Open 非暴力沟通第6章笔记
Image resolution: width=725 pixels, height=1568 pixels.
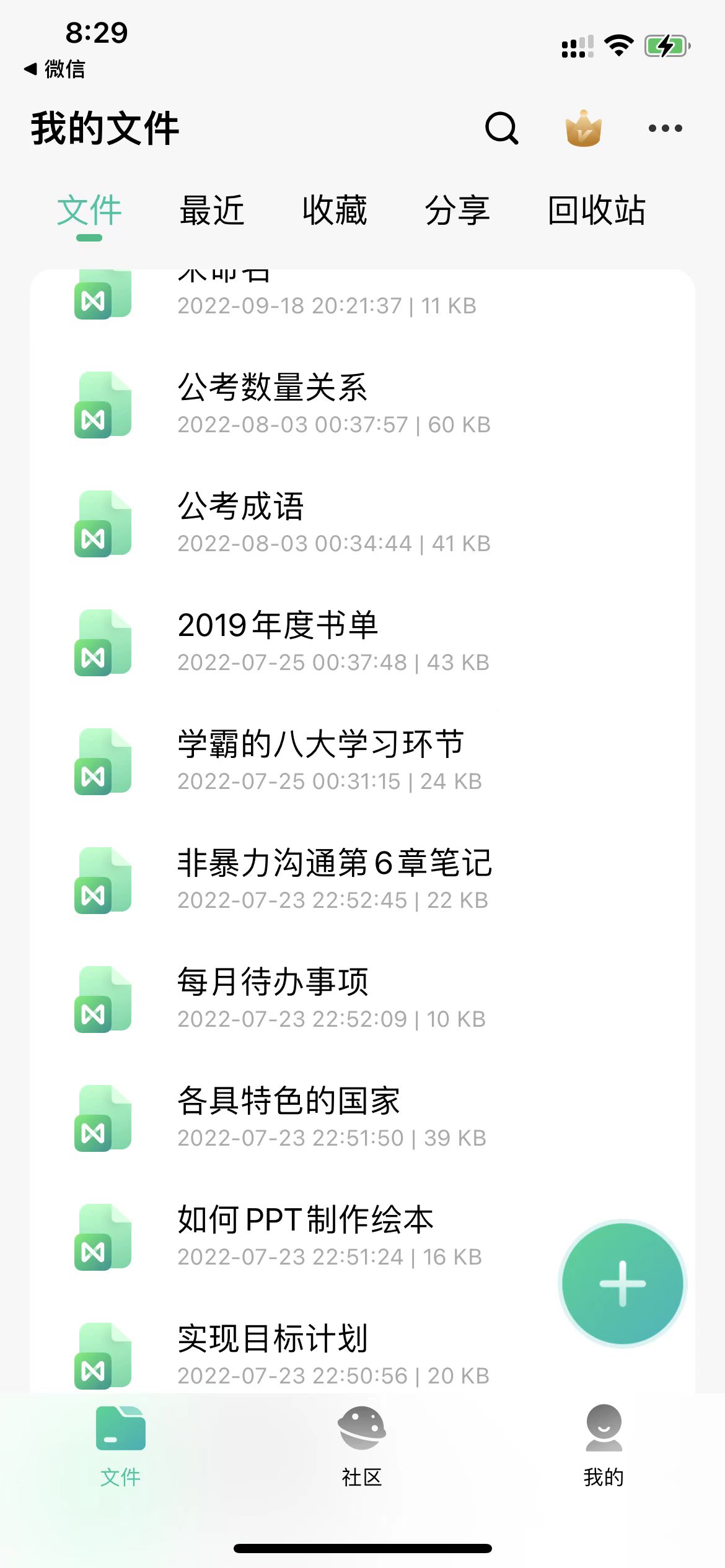click(335, 878)
